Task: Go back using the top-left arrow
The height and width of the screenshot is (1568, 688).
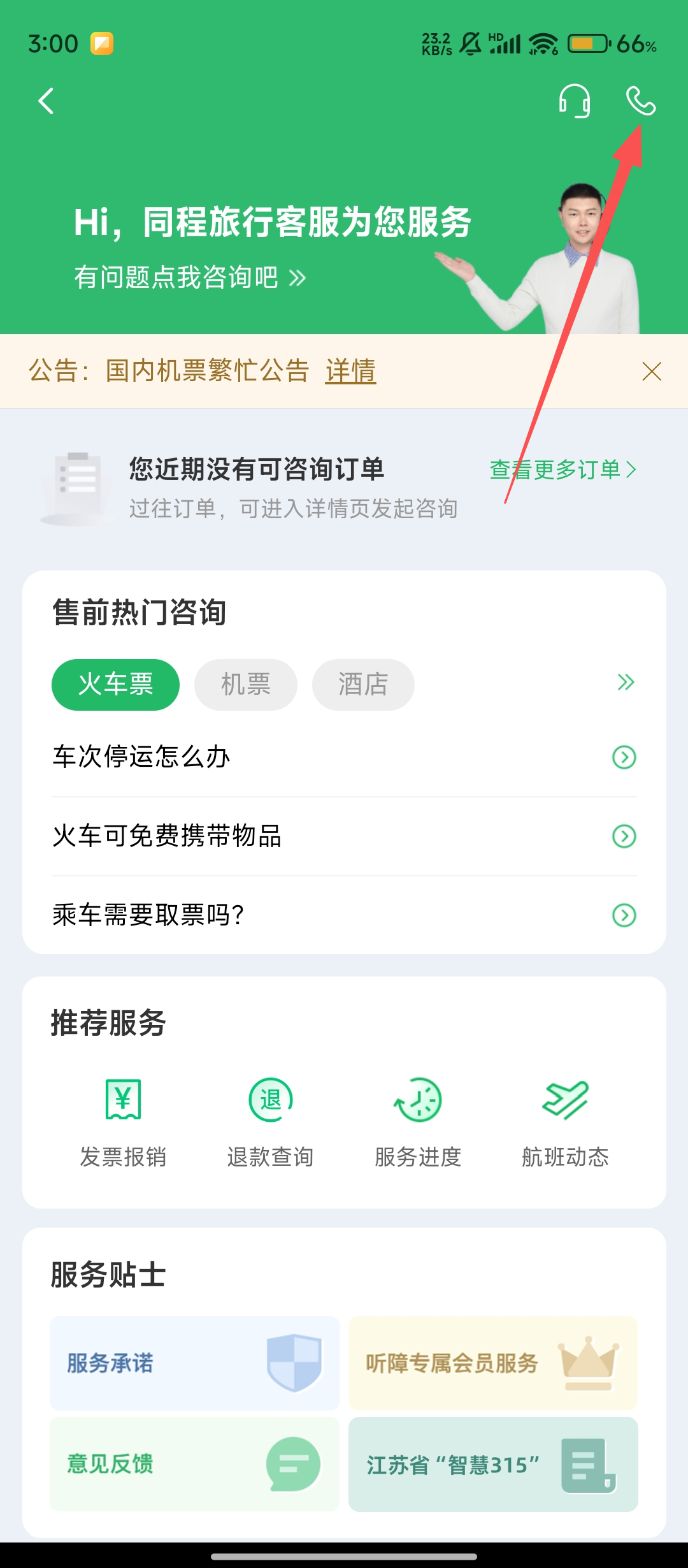Action: coord(46,101)
